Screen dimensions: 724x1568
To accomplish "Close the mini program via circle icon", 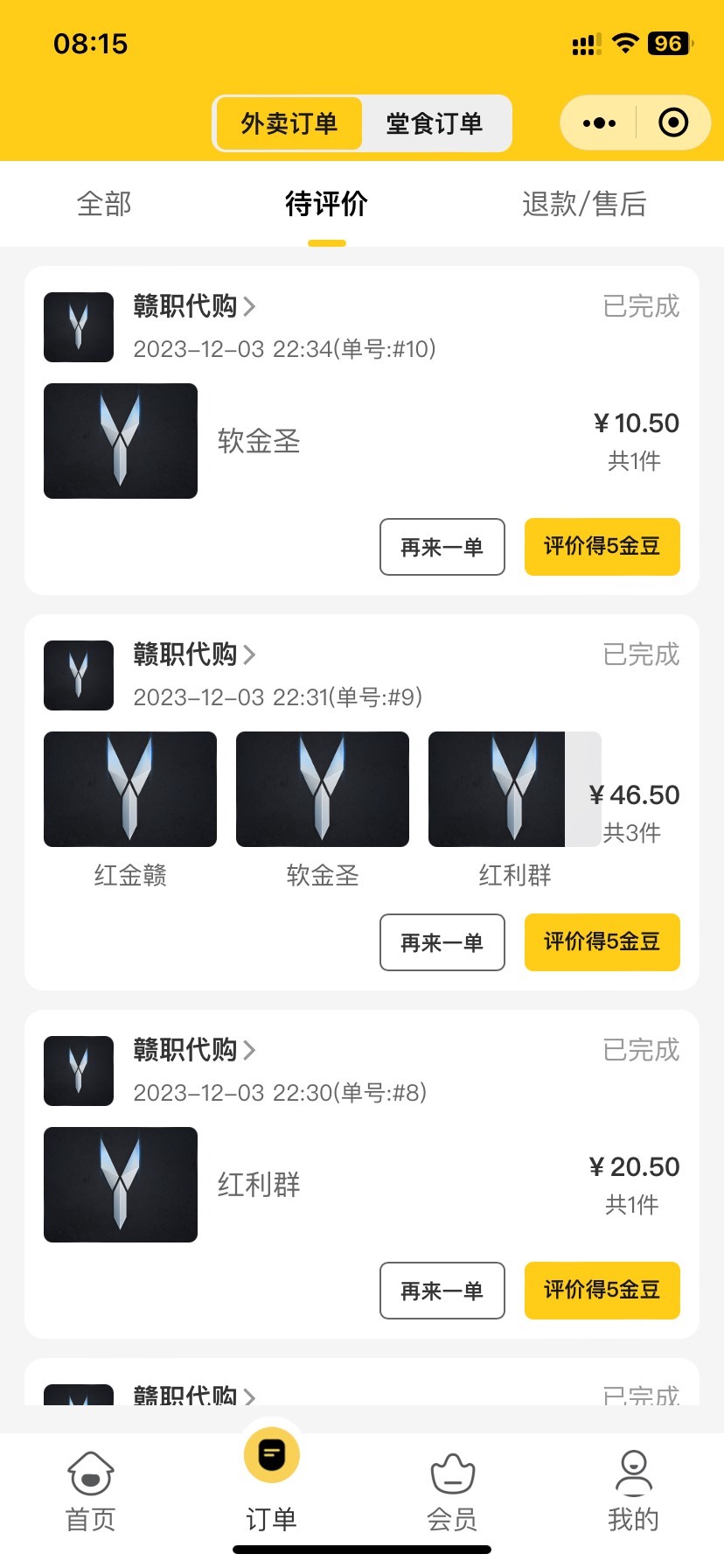I will point(672,123).
